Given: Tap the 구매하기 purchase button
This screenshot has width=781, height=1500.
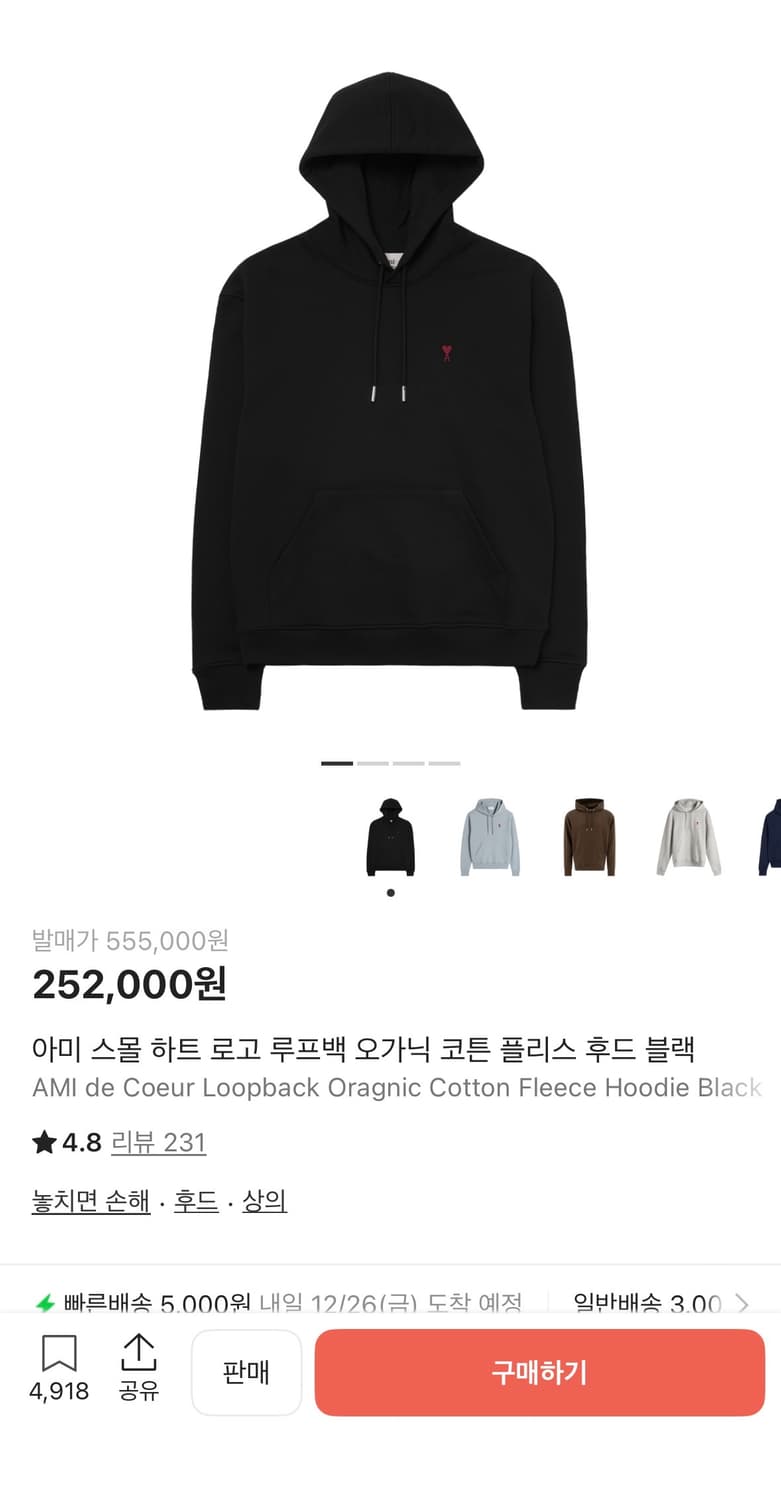Looking at the screenshot, I should coord(538,1372).
